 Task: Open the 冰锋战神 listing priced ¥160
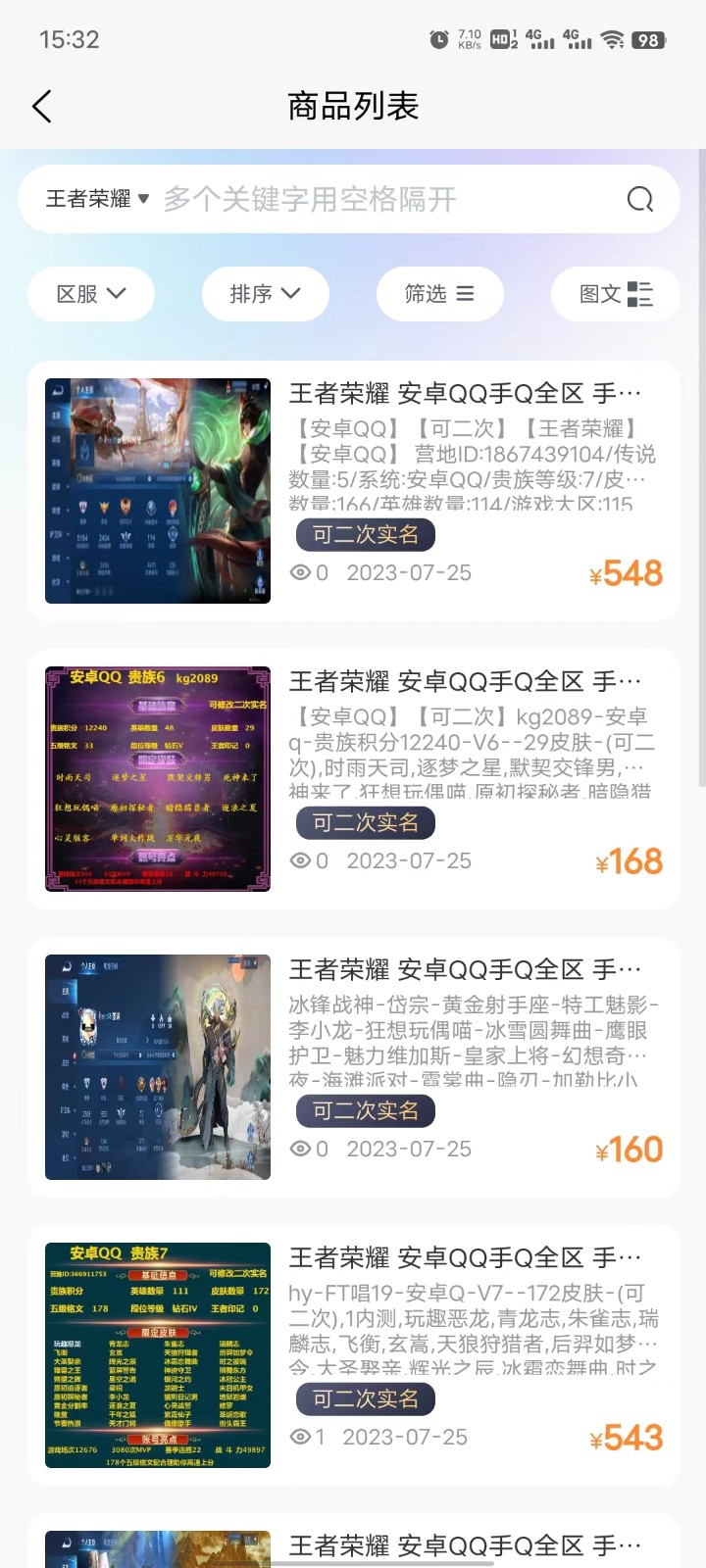click(353, 1066)
